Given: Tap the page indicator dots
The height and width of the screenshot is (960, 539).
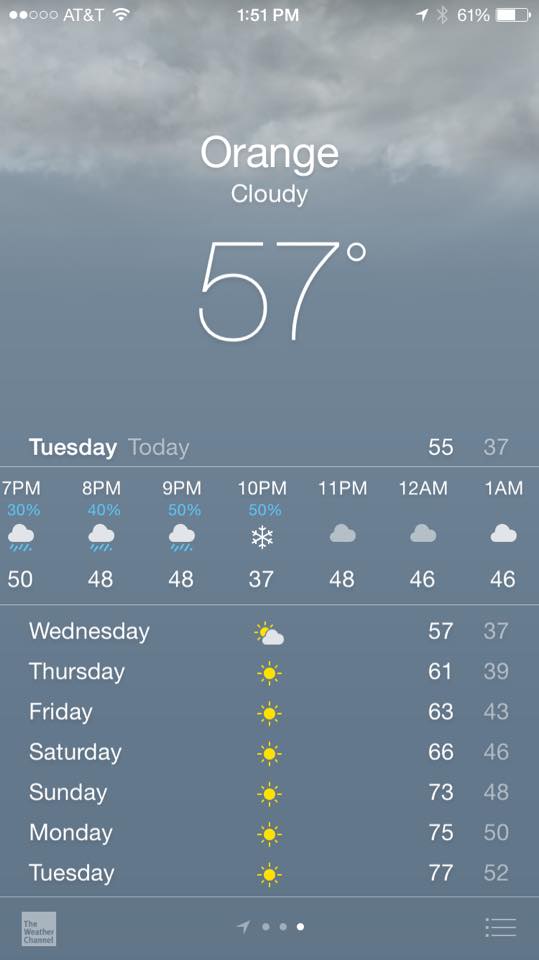Looking at the screenshot, I should pyautogui.click(x=271, y=927).
